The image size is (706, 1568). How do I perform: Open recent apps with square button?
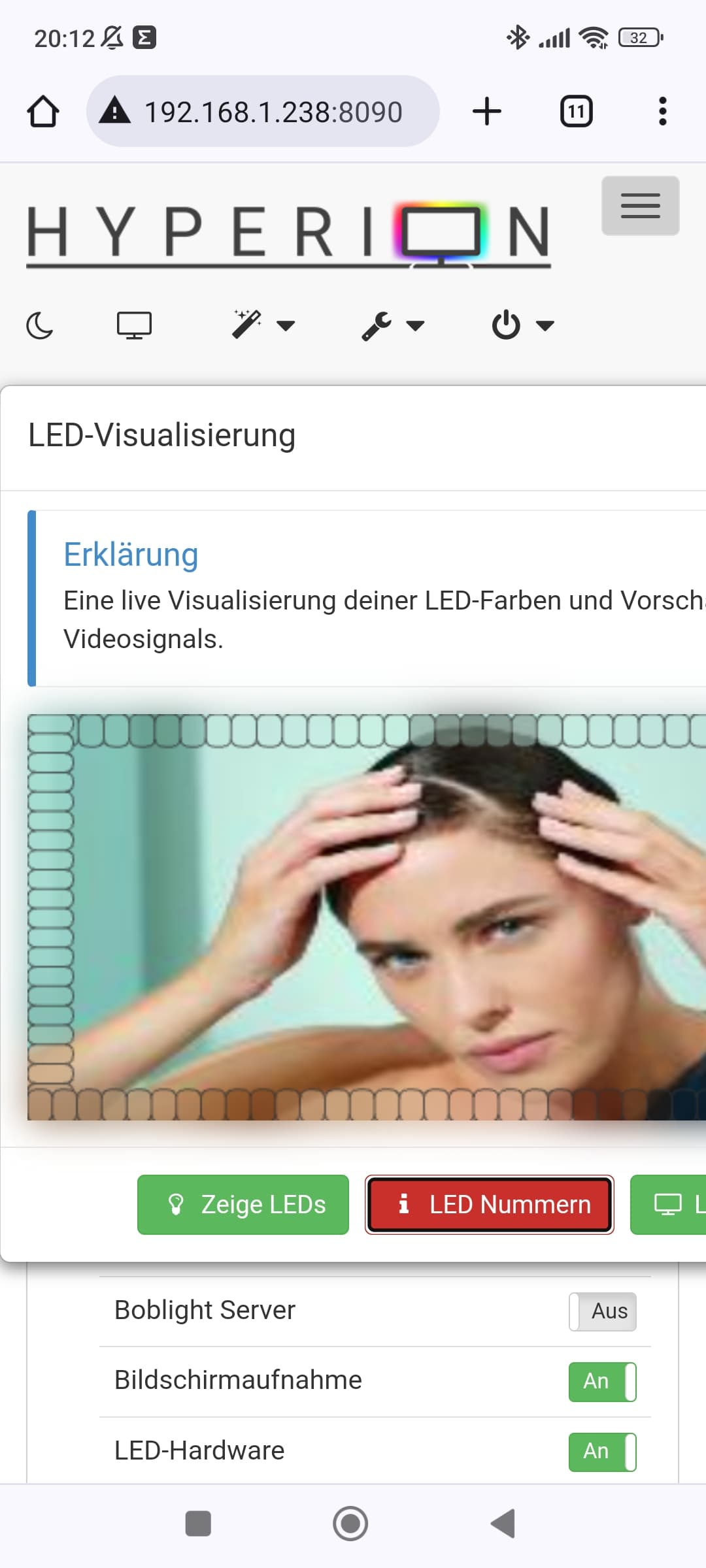pos(198,1524)
